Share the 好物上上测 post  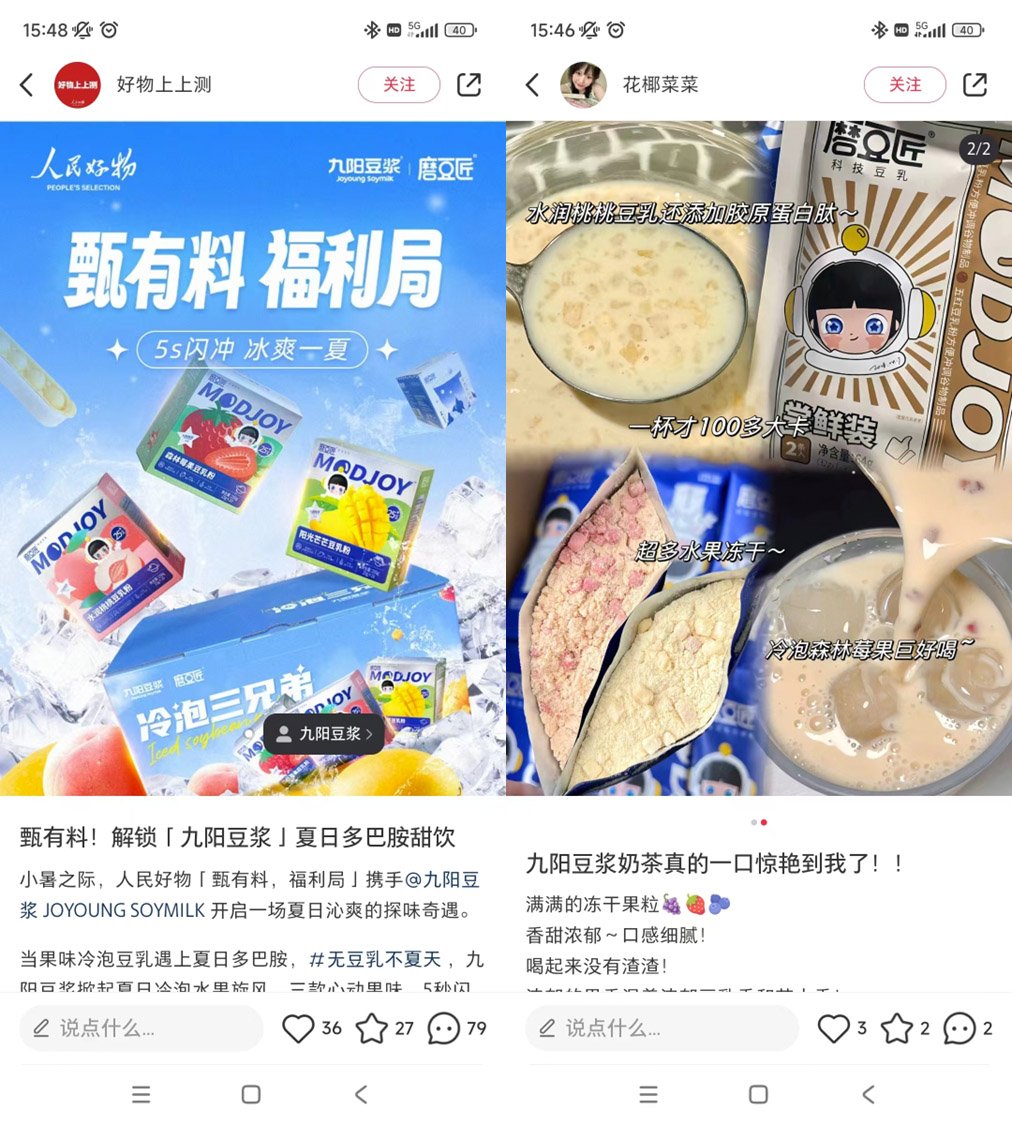pyautogui.click(x=469, y=85)
